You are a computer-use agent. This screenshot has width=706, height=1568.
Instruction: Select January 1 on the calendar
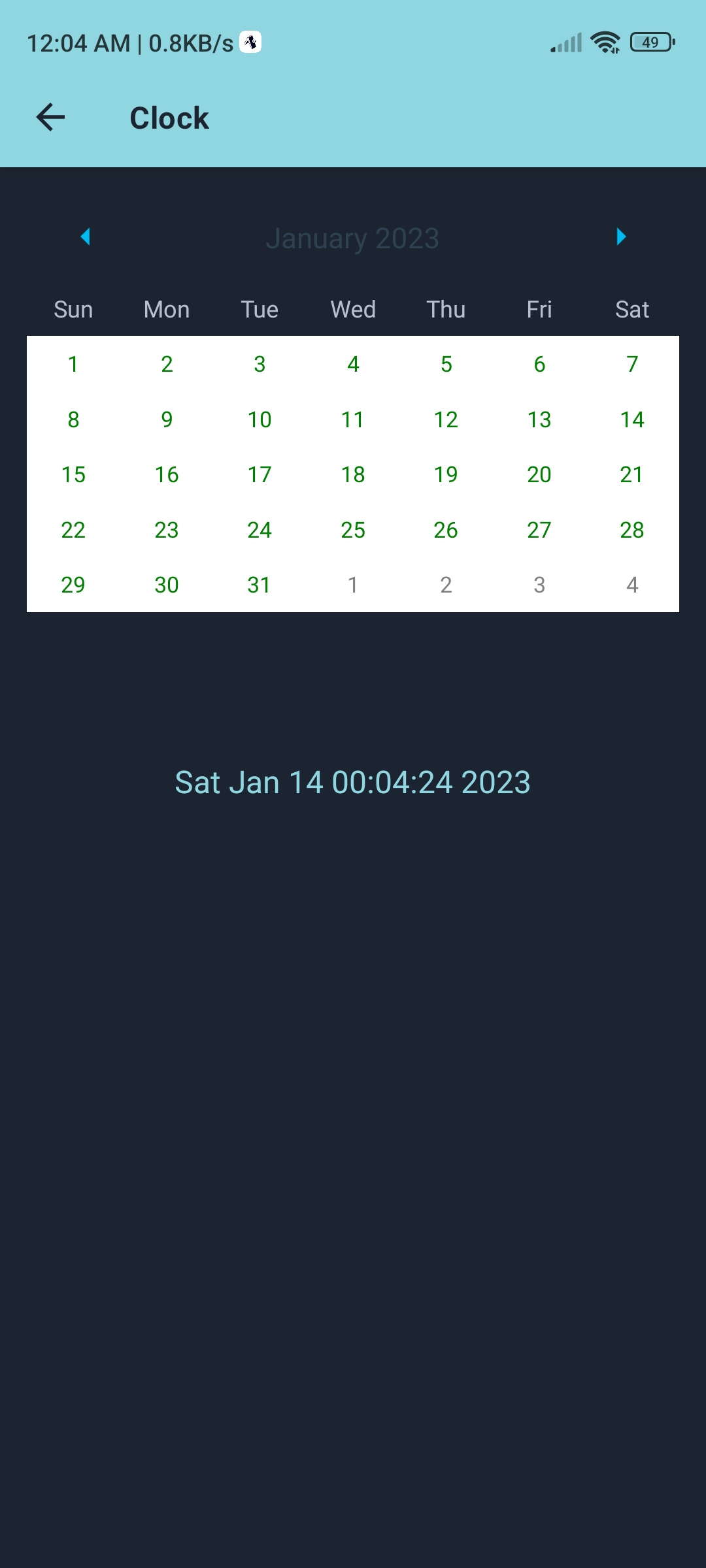[x=73, y=364]
